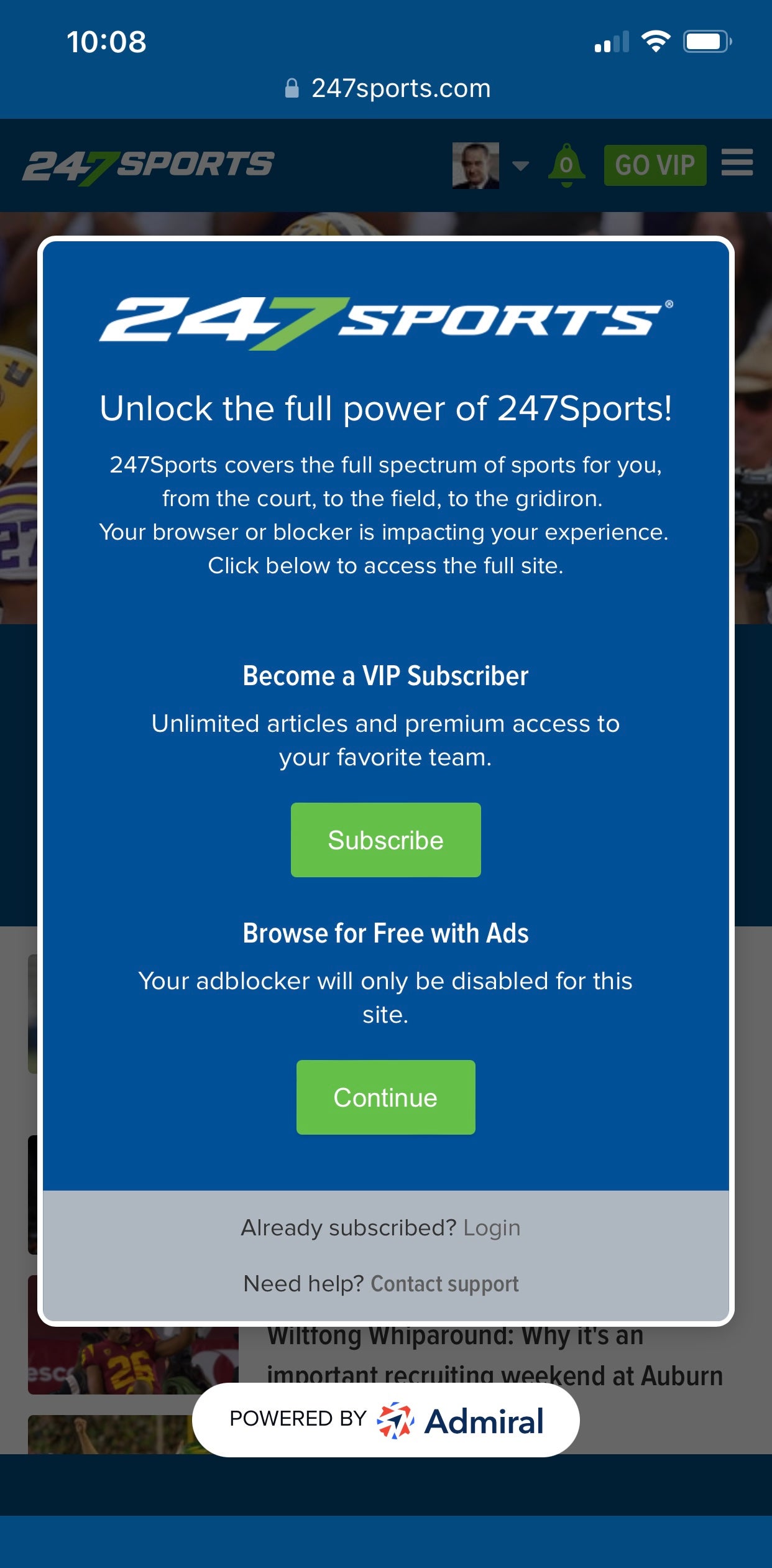Tap the 247sports.com address bar
Viewport: 772px width, 1568px height.
387,88
